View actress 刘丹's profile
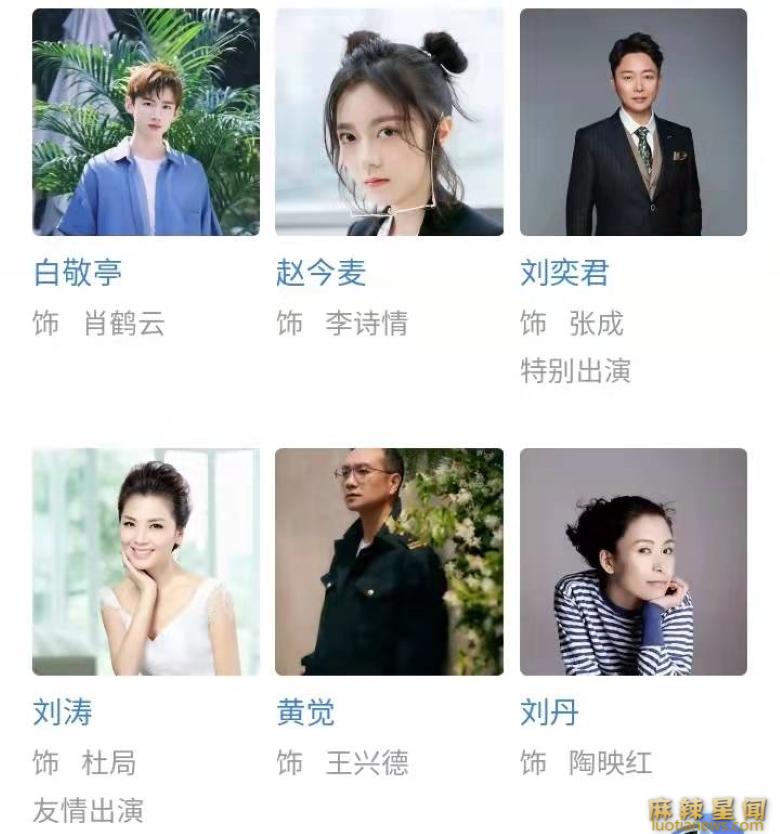Viewport: 780px width, 834px height. click(x=633, y=561)
